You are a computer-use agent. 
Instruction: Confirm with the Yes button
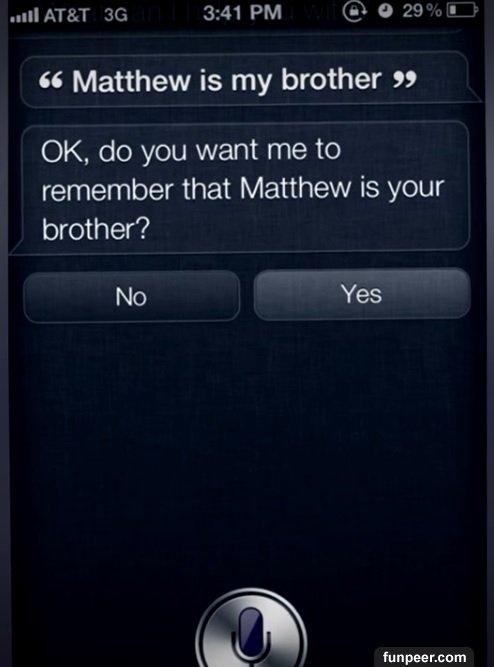[362, 294]
